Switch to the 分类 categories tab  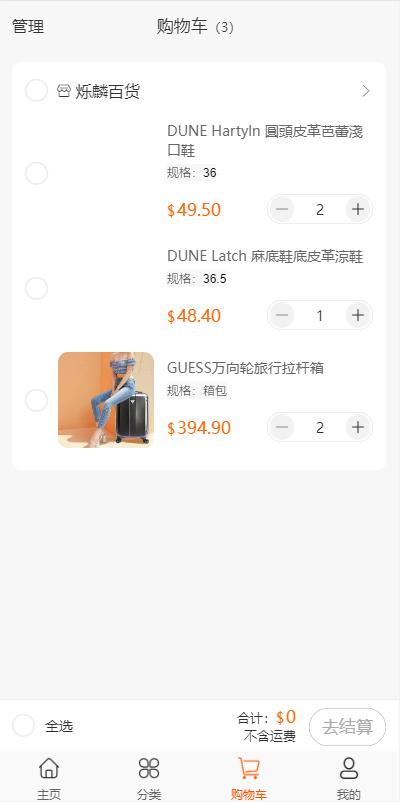click(149, 778)
